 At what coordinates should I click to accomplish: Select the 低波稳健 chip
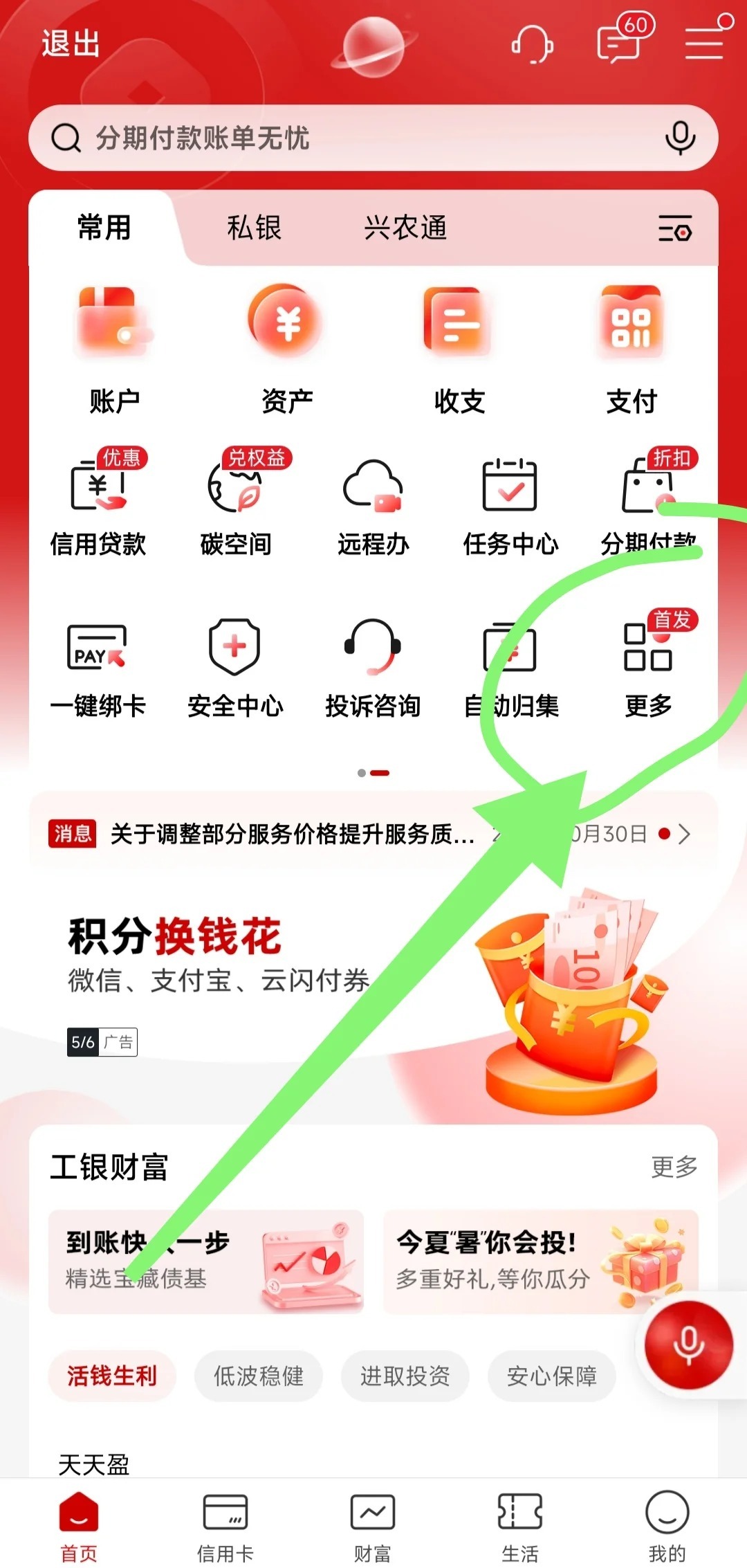click(259, 1376)
